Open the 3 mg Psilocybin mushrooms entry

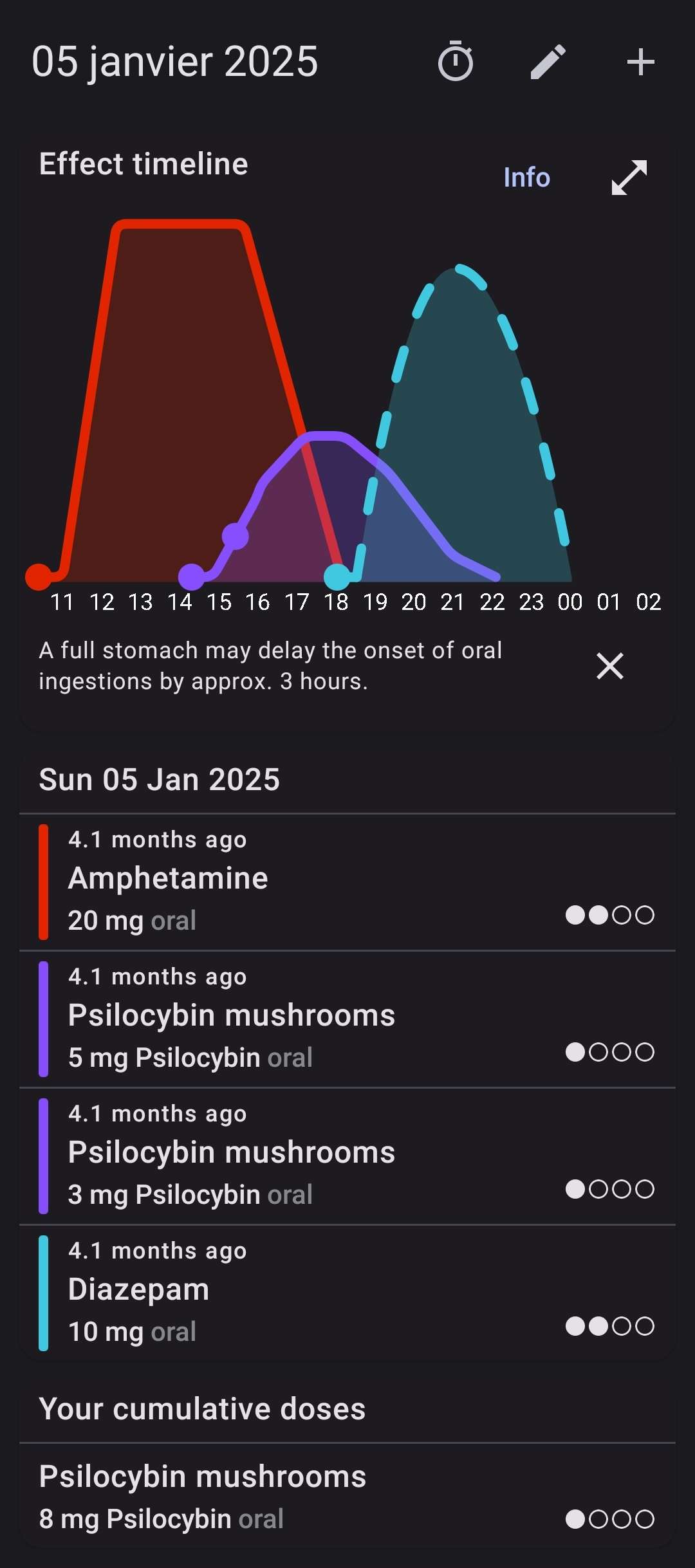[x=347, y=1156]
